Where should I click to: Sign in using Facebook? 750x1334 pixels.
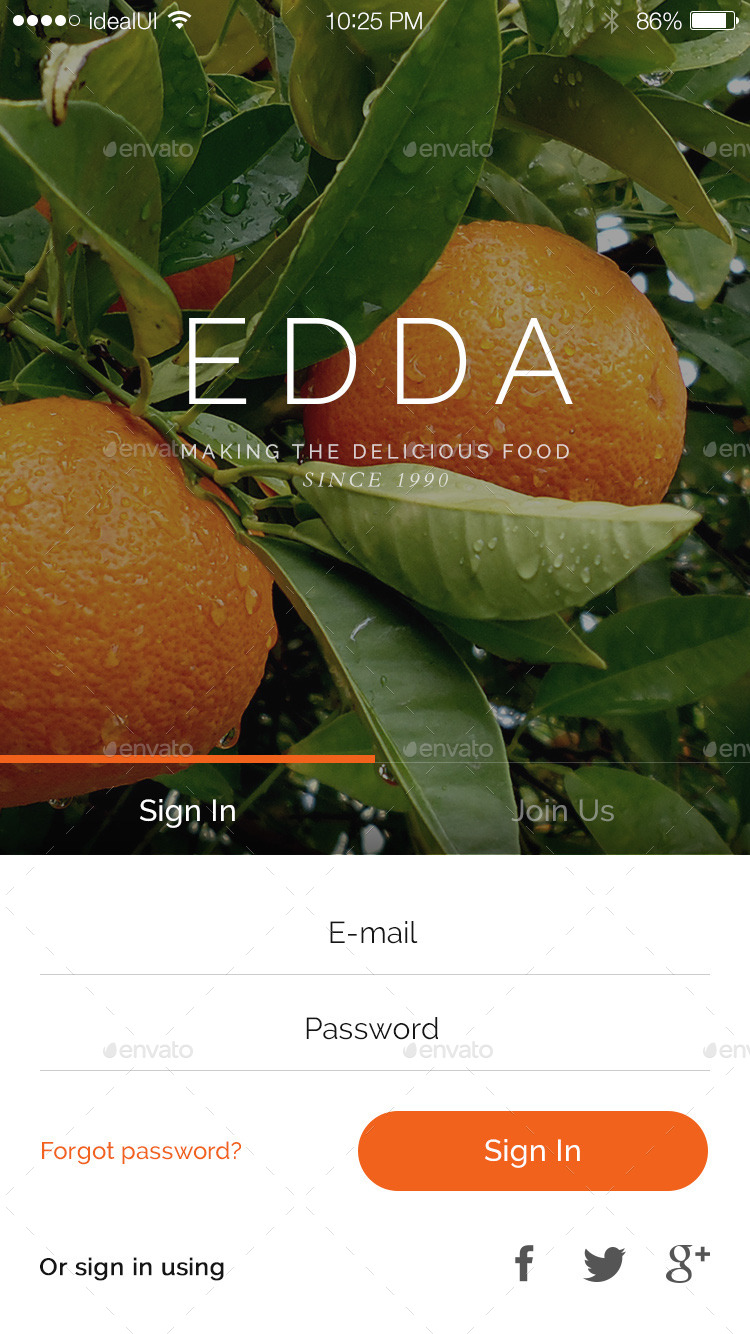coord(524,1264)
